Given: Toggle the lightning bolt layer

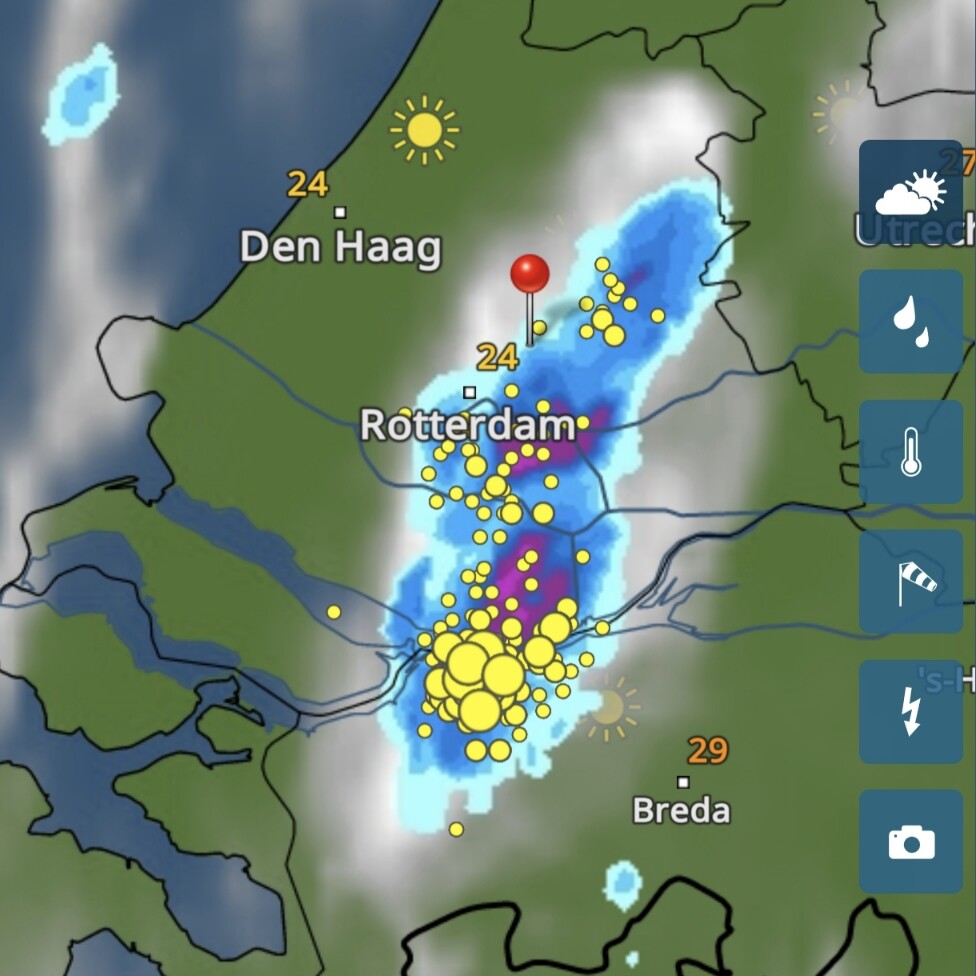Looking at the screenshot, I should (x=911, y=712).
